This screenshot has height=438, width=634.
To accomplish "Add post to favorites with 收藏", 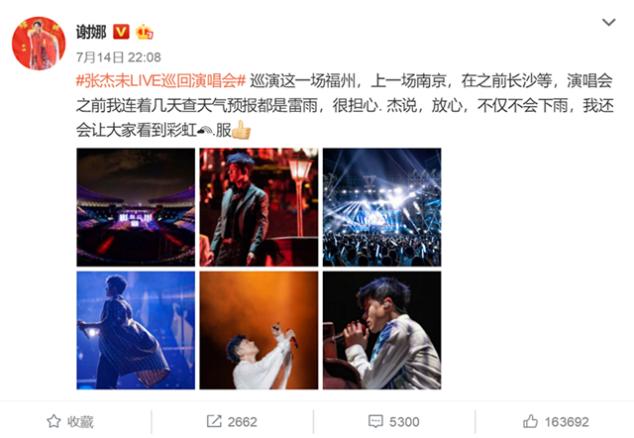I will click(x=70, y=421).
